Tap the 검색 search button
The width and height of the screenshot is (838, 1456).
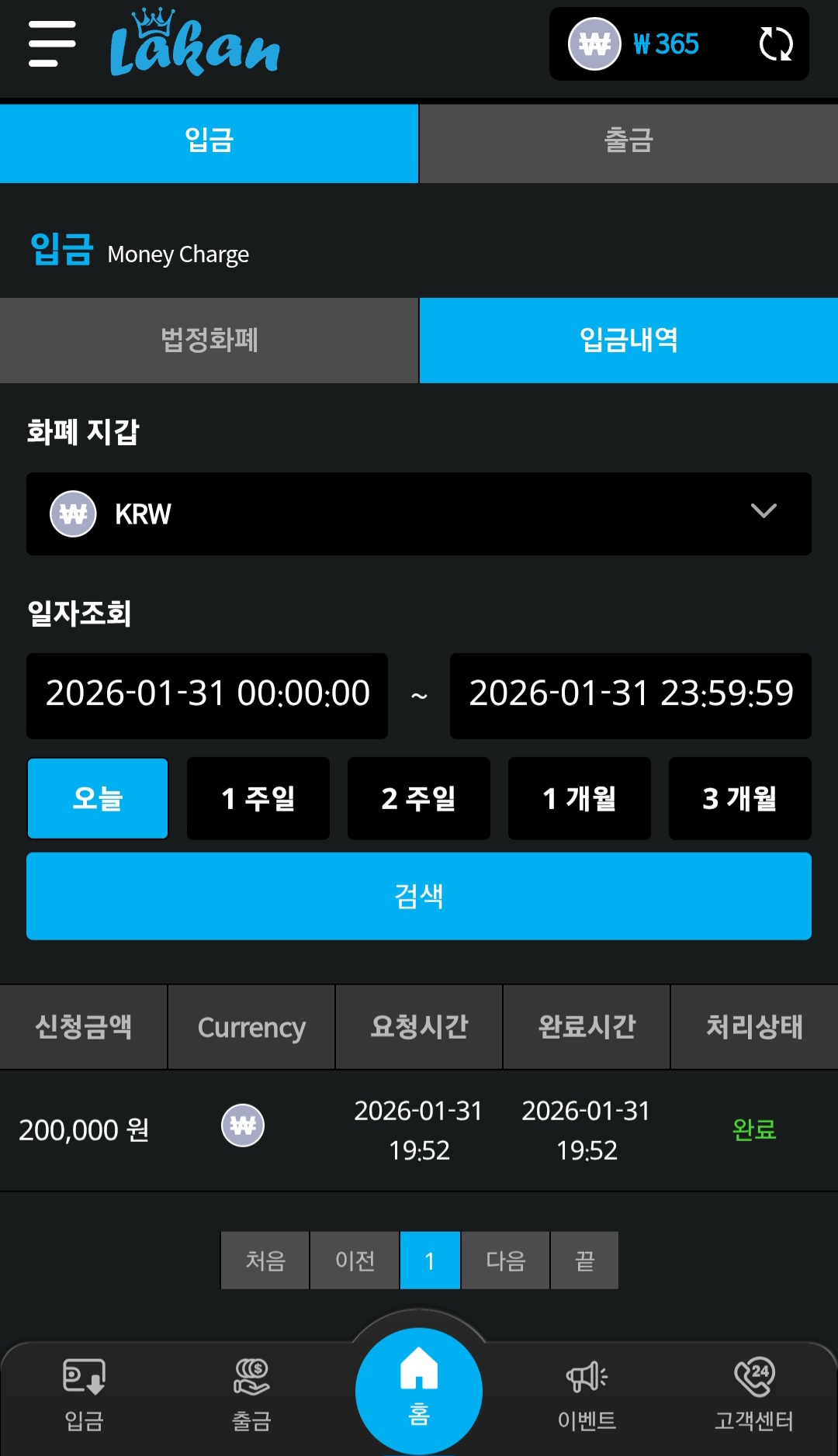tap(419, 896)
